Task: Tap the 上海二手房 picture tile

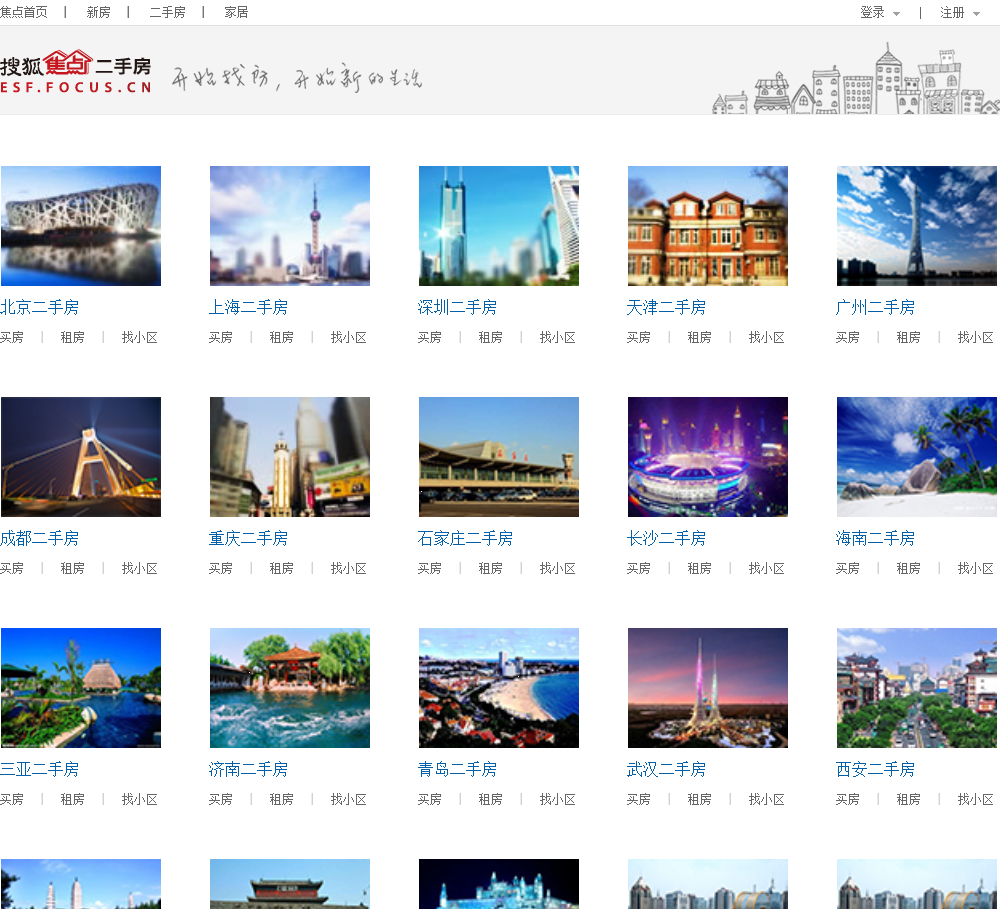Action: click(290, 226)
